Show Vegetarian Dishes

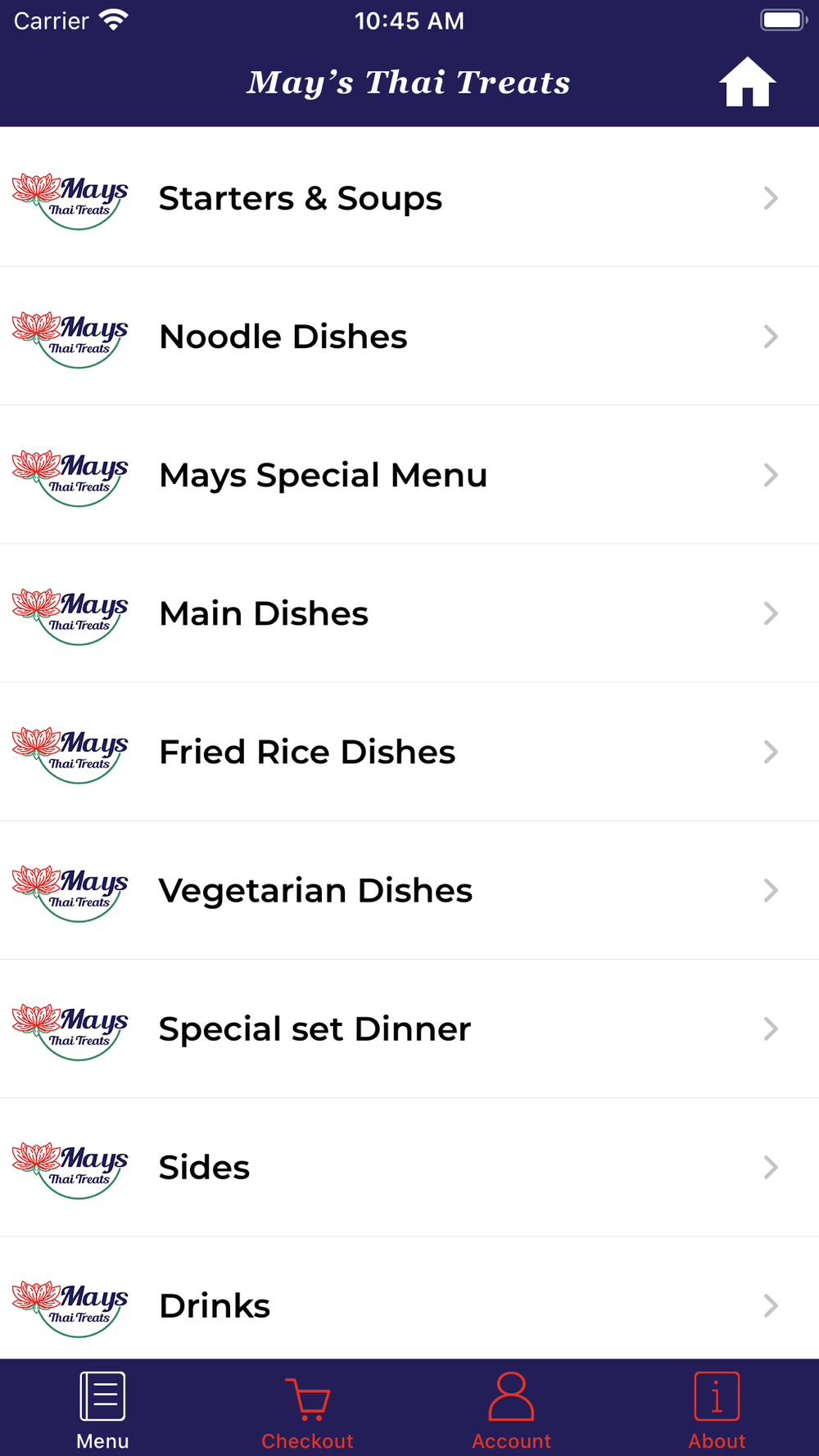point(409,890)
